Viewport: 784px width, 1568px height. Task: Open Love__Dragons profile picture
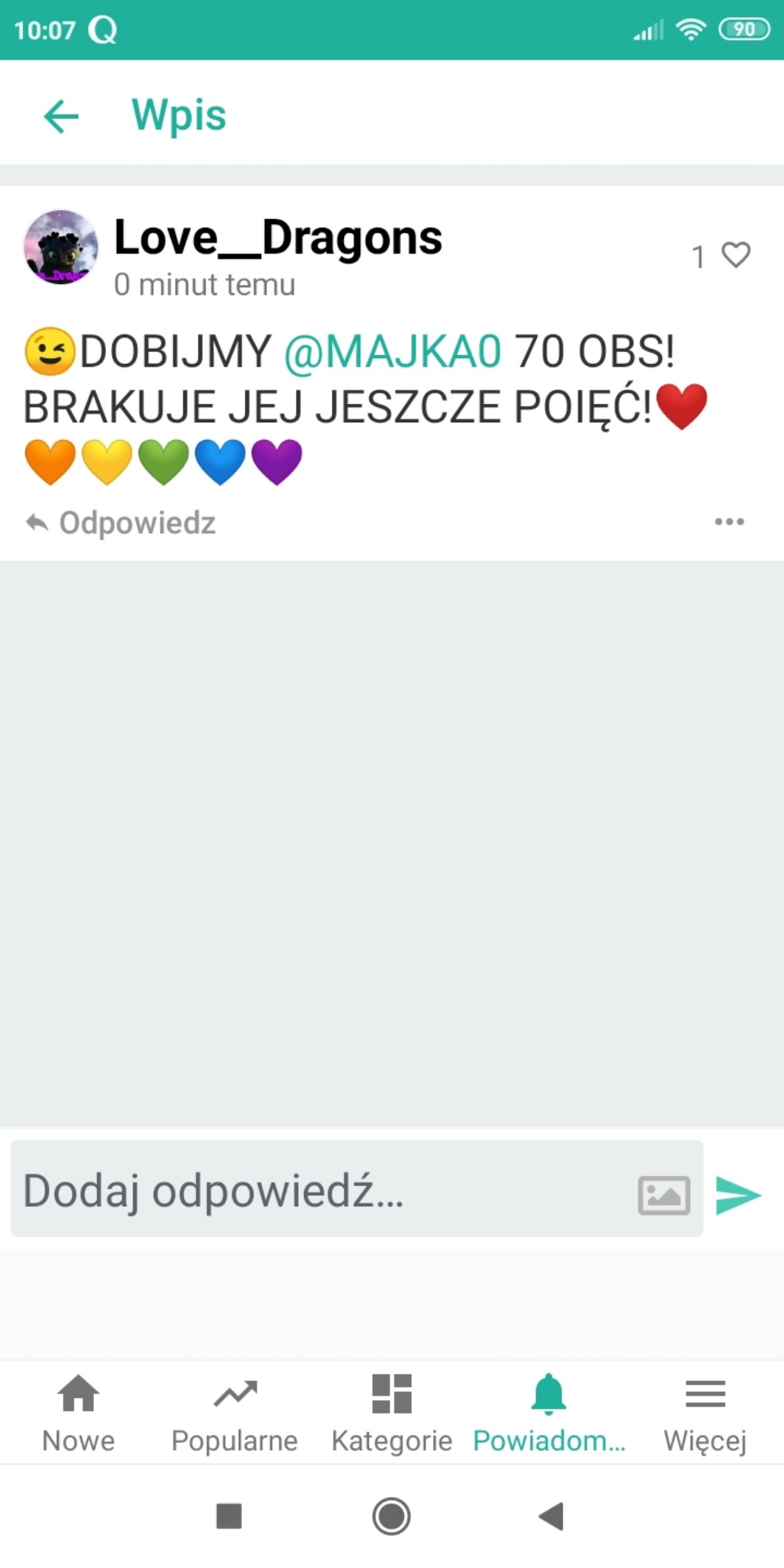61,247
